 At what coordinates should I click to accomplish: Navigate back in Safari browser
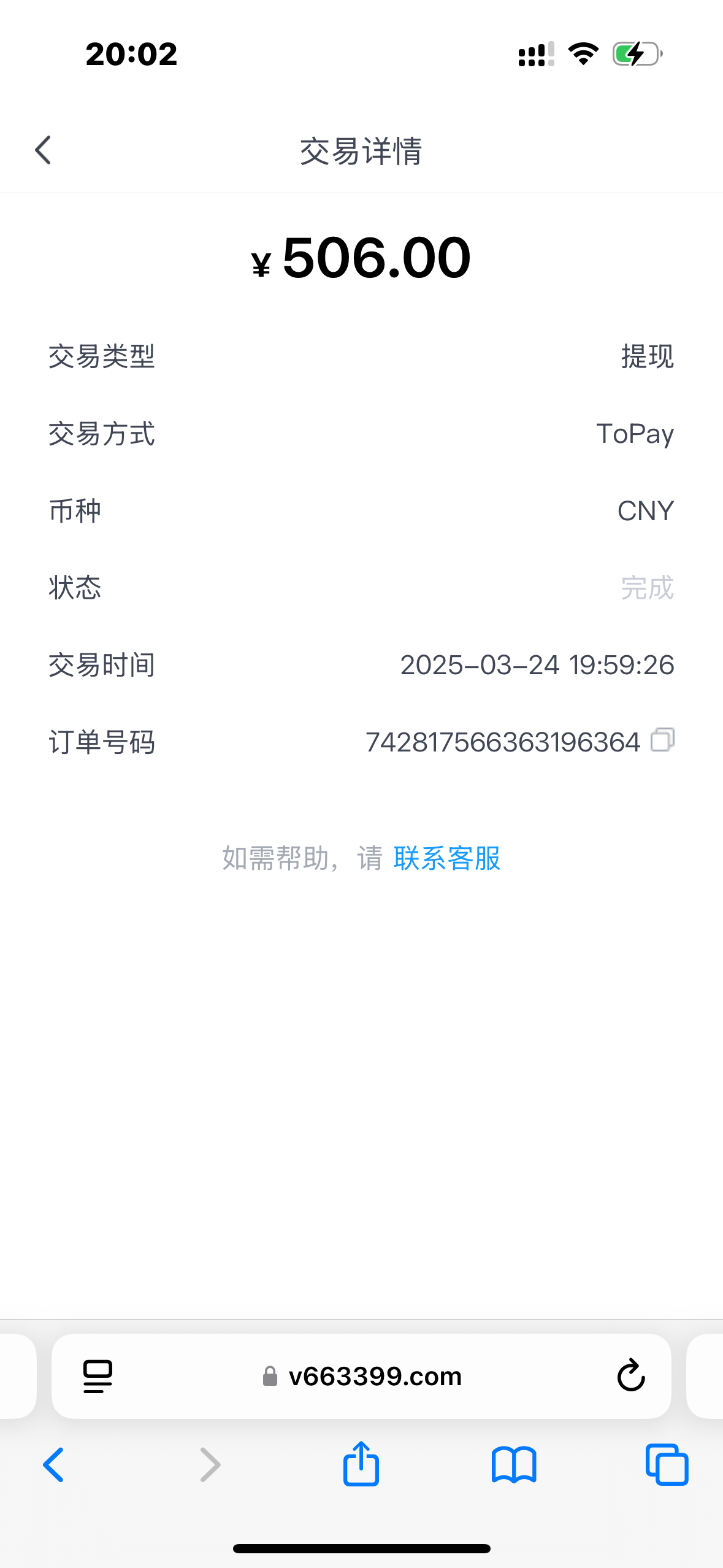tap(54, 1465)
